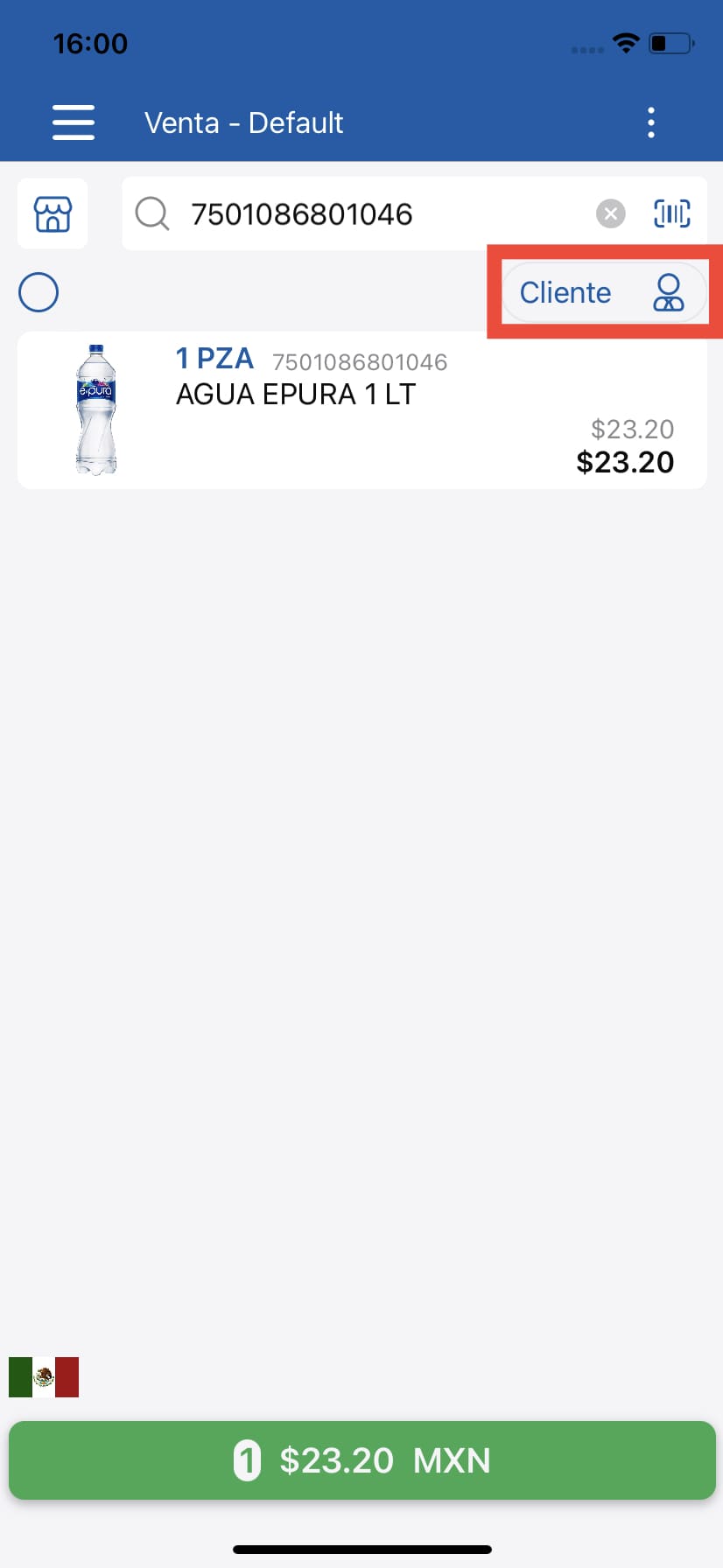
Task: Open the barcode scanner
Action: pos(672,213)
